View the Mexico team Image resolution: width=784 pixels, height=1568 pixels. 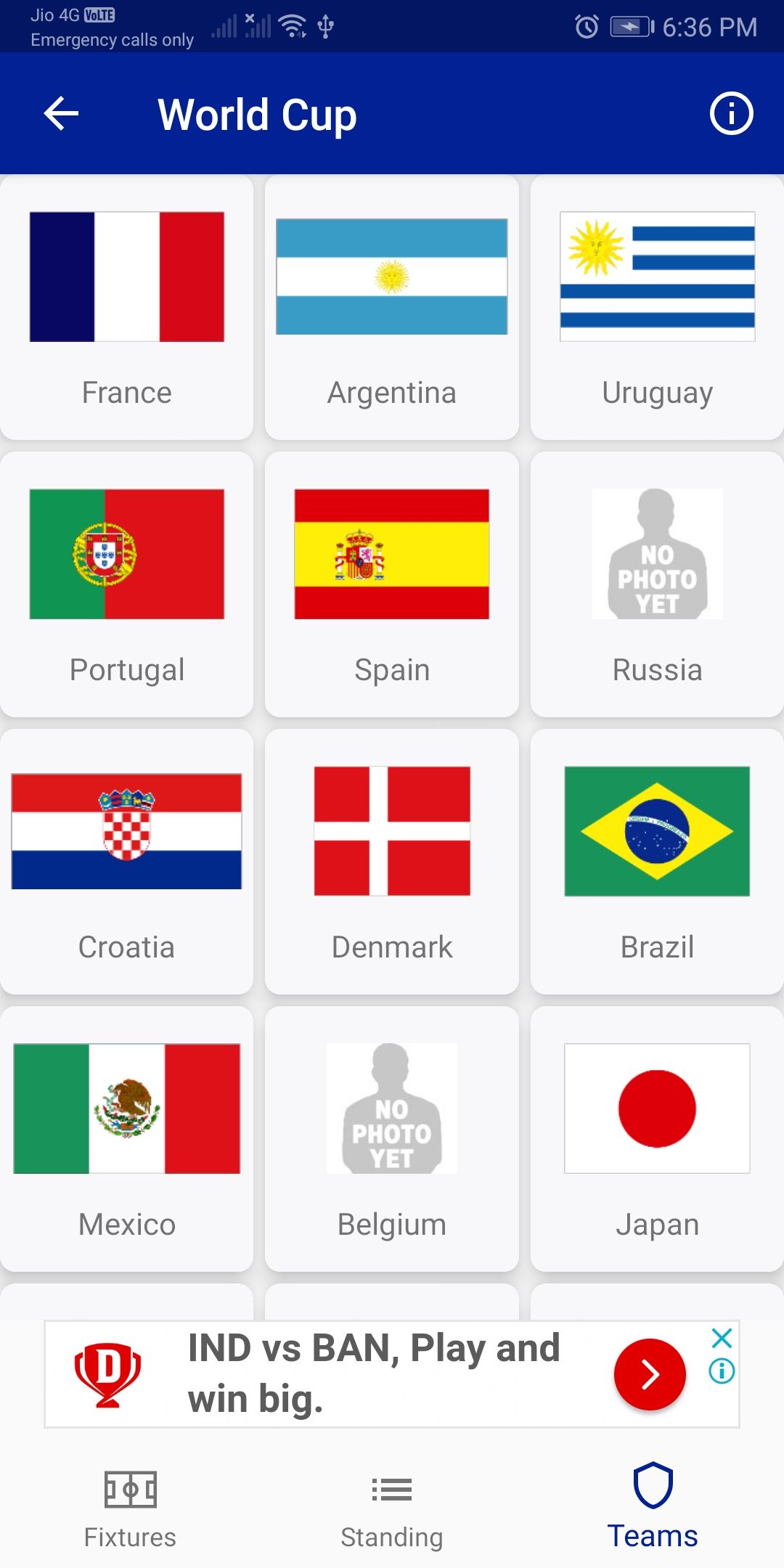127,1139
